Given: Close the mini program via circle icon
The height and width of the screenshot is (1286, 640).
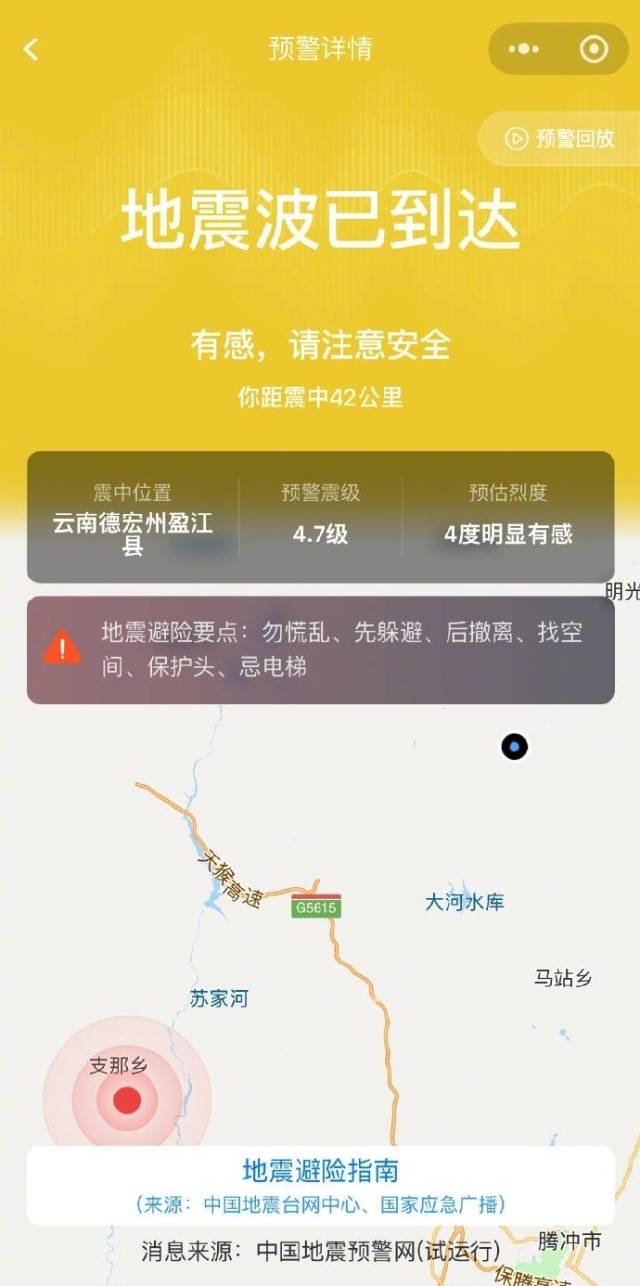Looking at the screenshot, I should coord(594,49).
